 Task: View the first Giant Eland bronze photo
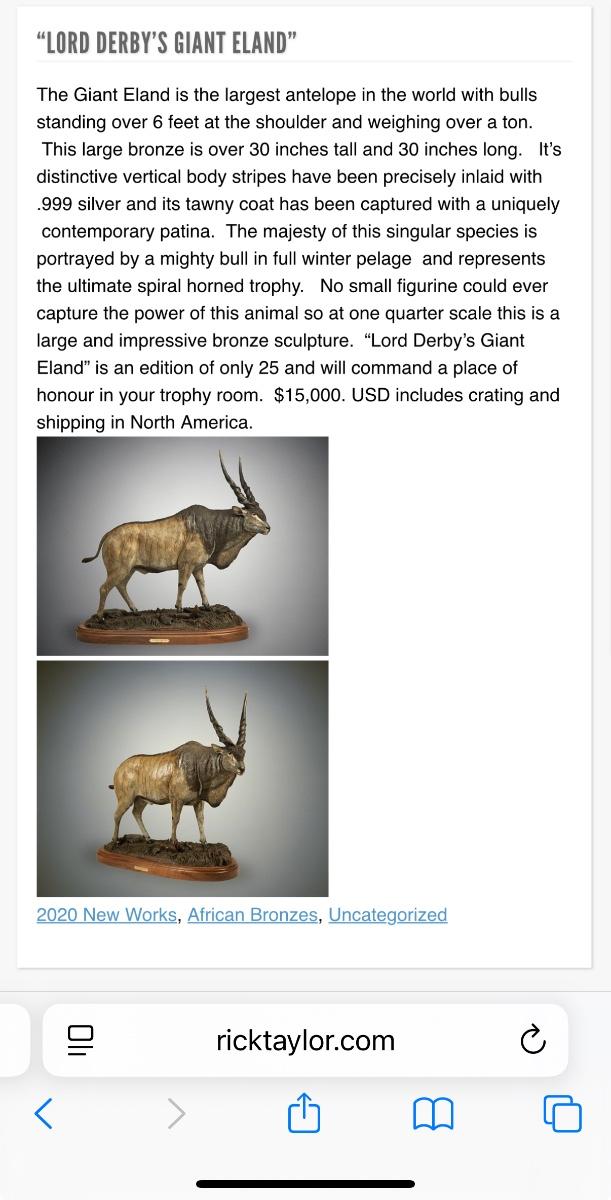click(182, 545)
